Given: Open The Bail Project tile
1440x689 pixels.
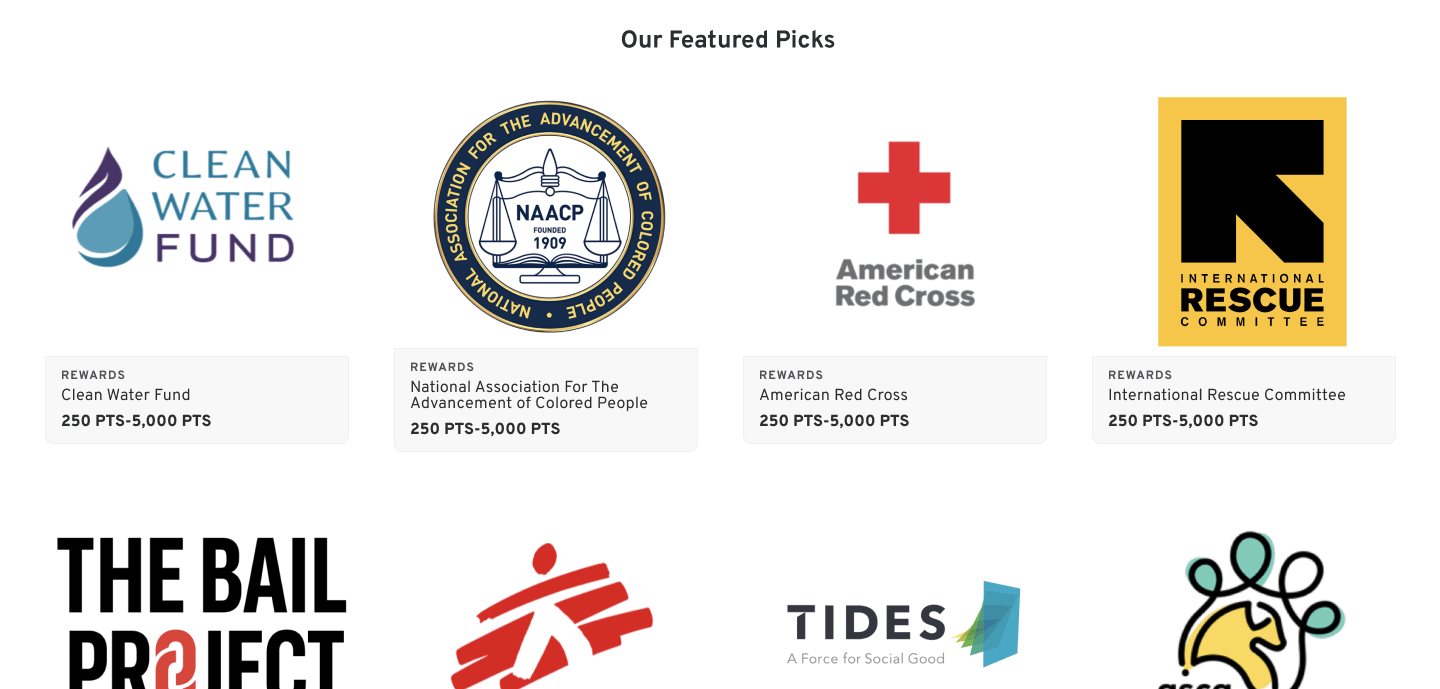Looking at the screenshot, I should [x=200, y=610].
